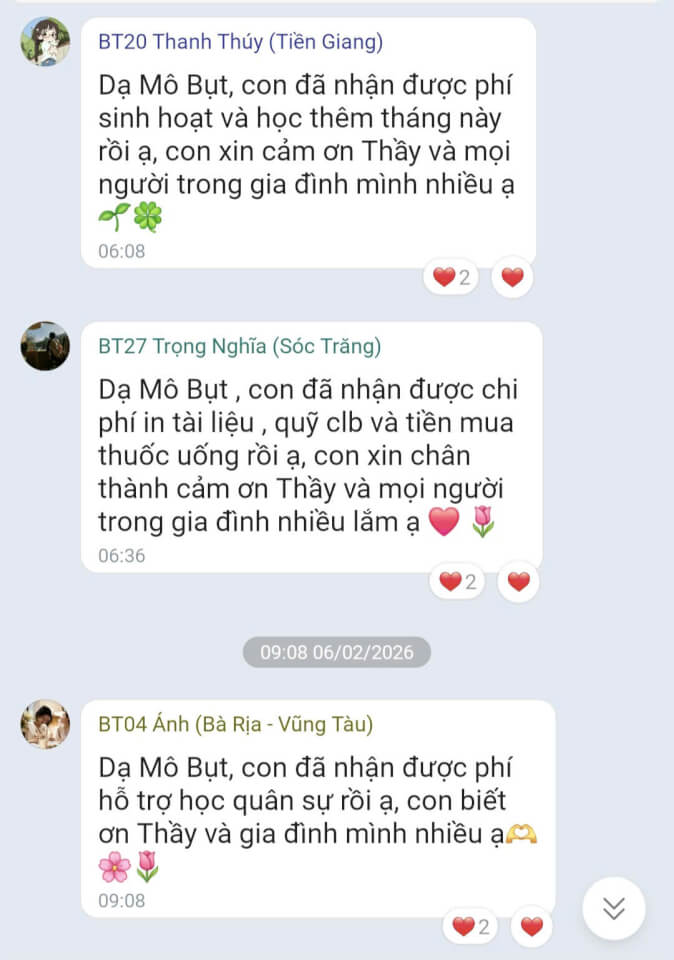The image size is (674, 960).
Task: View reactions on BT04 Ánh's message
Action: pyautogui.click(x=470, y=926)
